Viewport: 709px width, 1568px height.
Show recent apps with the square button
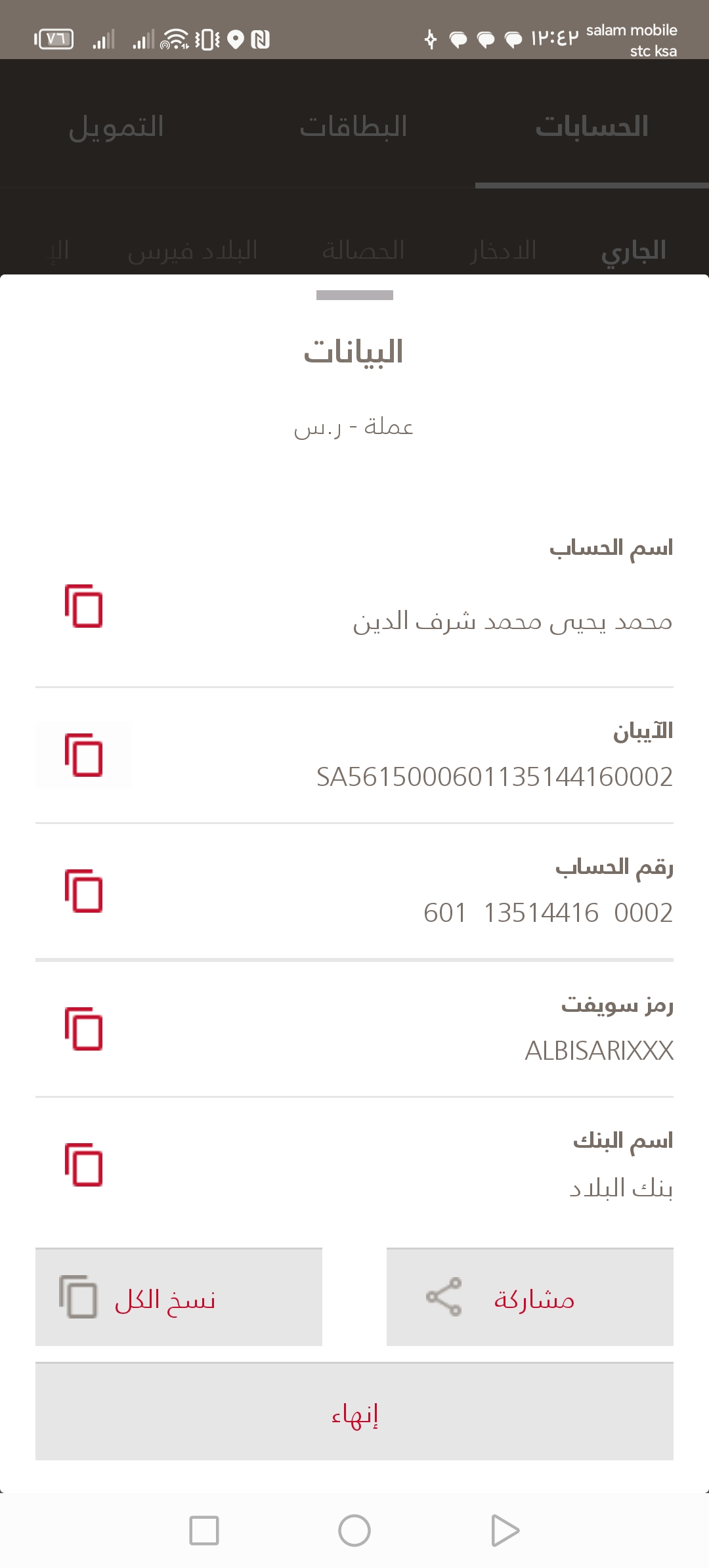[204, 1531]
